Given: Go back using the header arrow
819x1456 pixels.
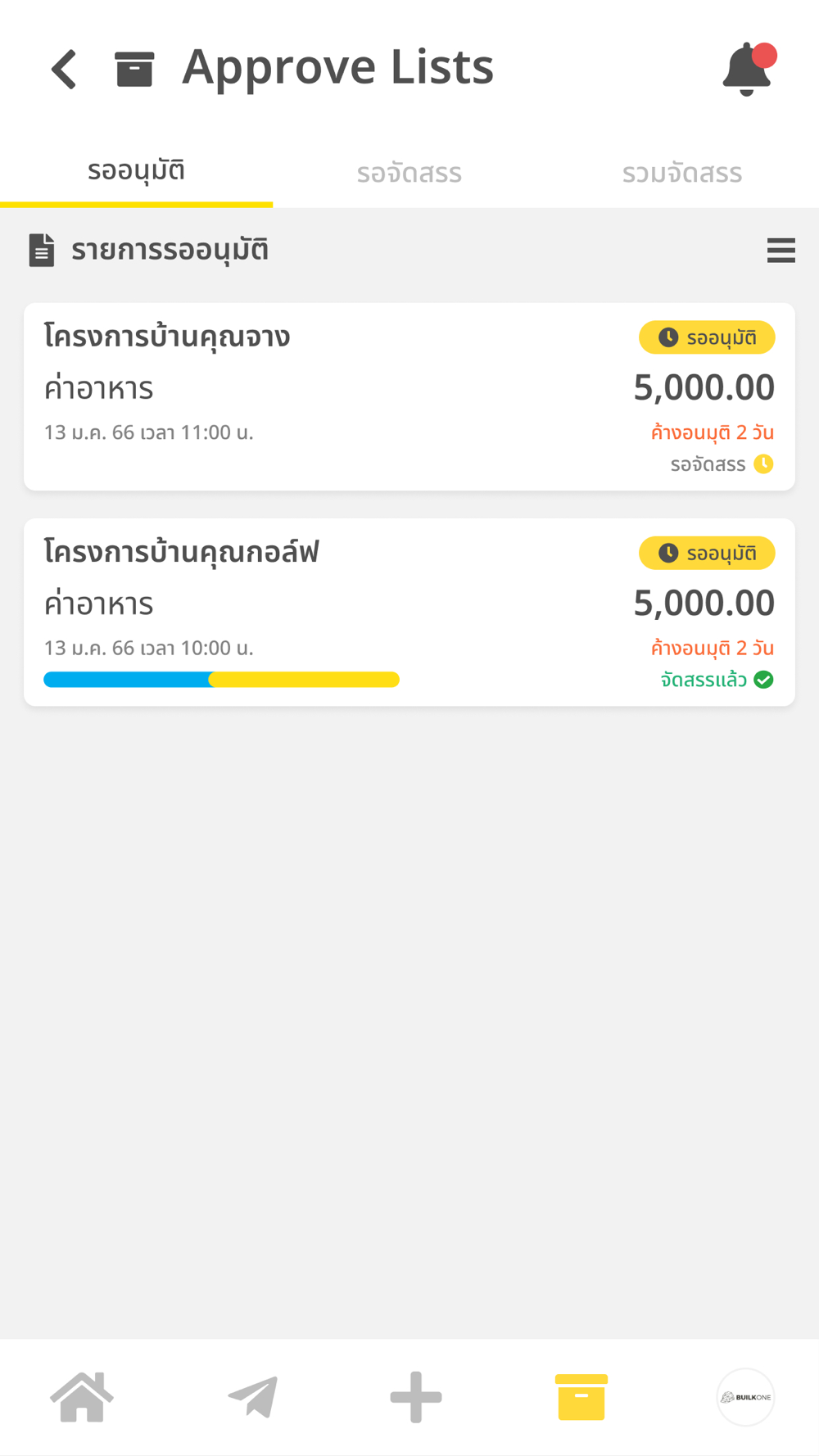Looking at the screenshot, I should click(64, 69).
